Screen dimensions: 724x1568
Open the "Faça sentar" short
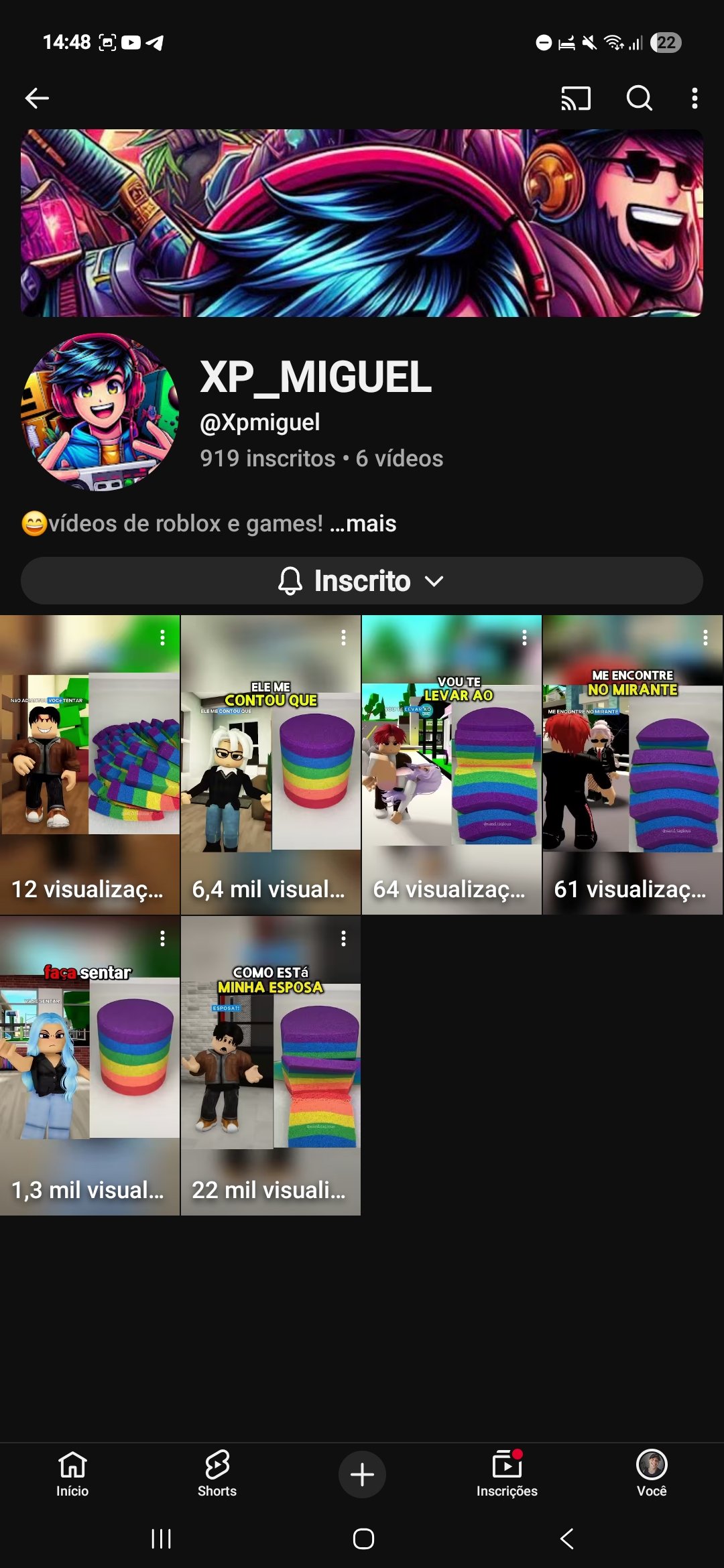tap(90, 1065)
